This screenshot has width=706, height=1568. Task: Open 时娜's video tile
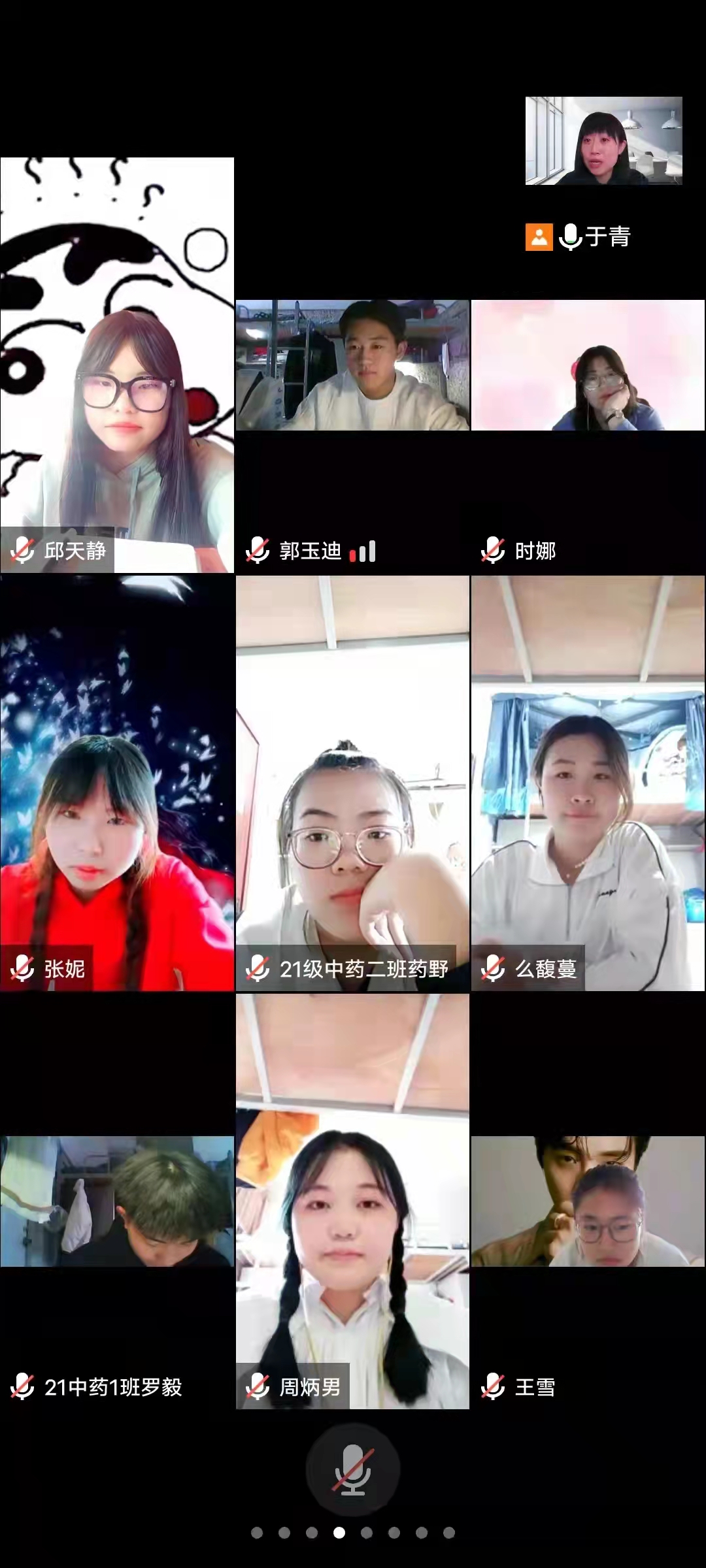pos(588,366)
